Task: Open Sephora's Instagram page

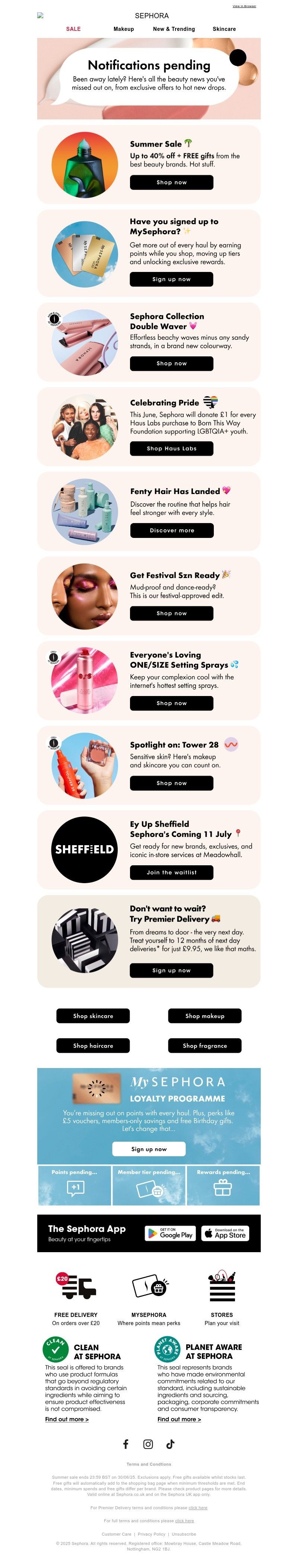Action: (x=148, y=1444)
